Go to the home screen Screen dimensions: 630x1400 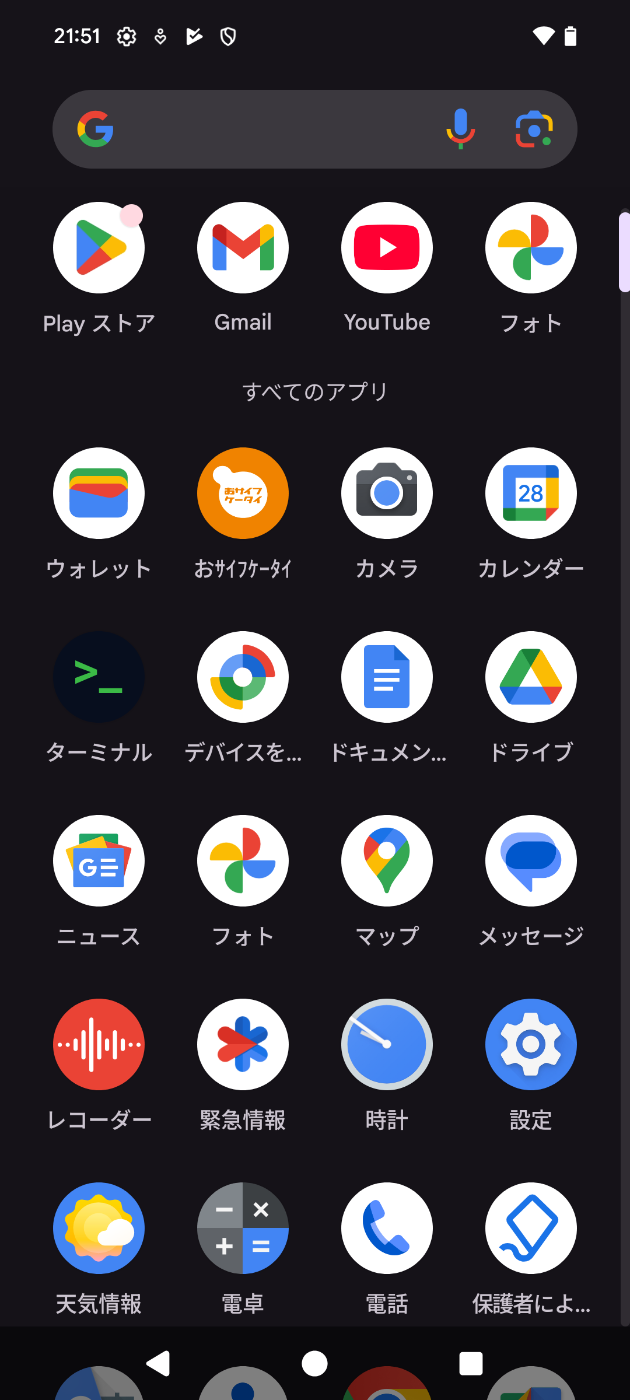(x=315, y=1363)
